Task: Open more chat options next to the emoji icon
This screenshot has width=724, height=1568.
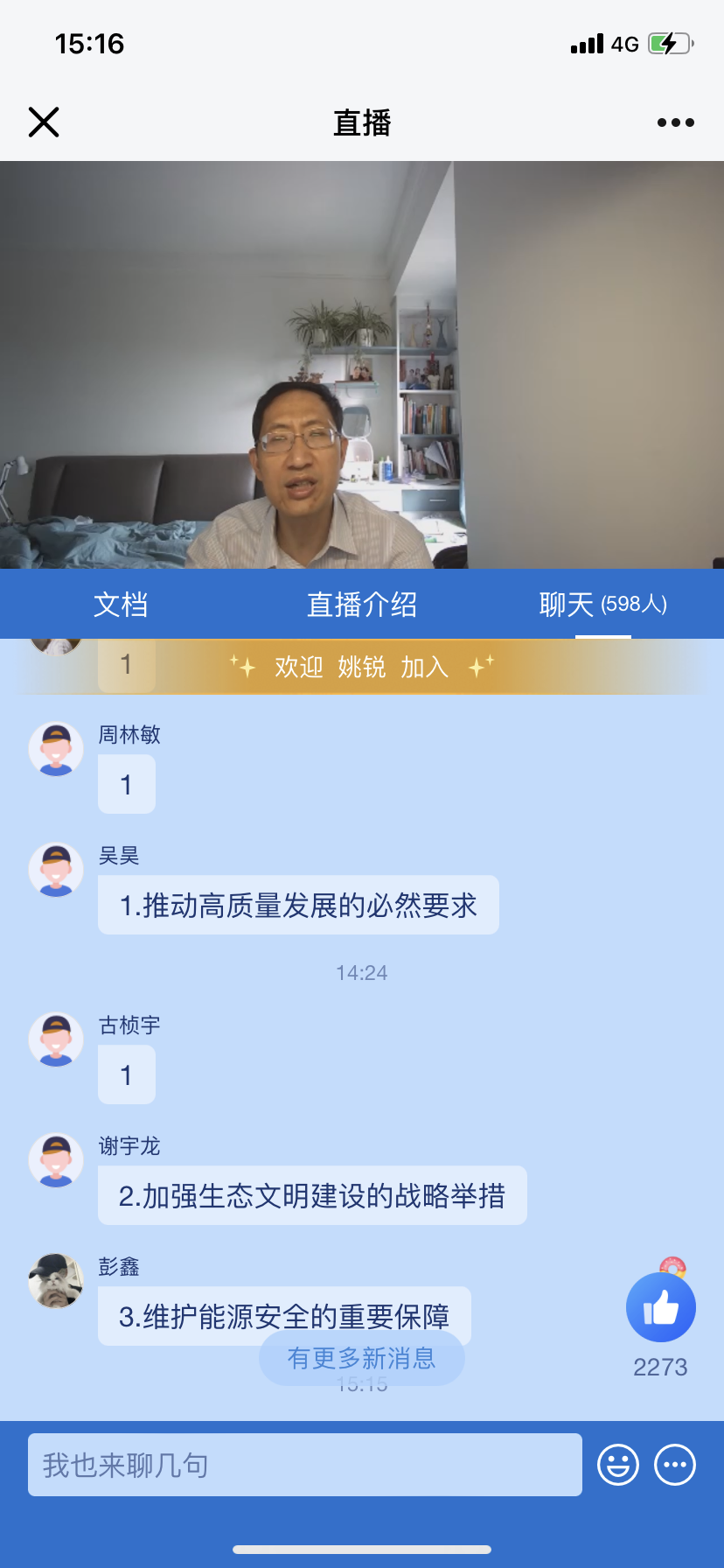Action: pos(675,1465)
